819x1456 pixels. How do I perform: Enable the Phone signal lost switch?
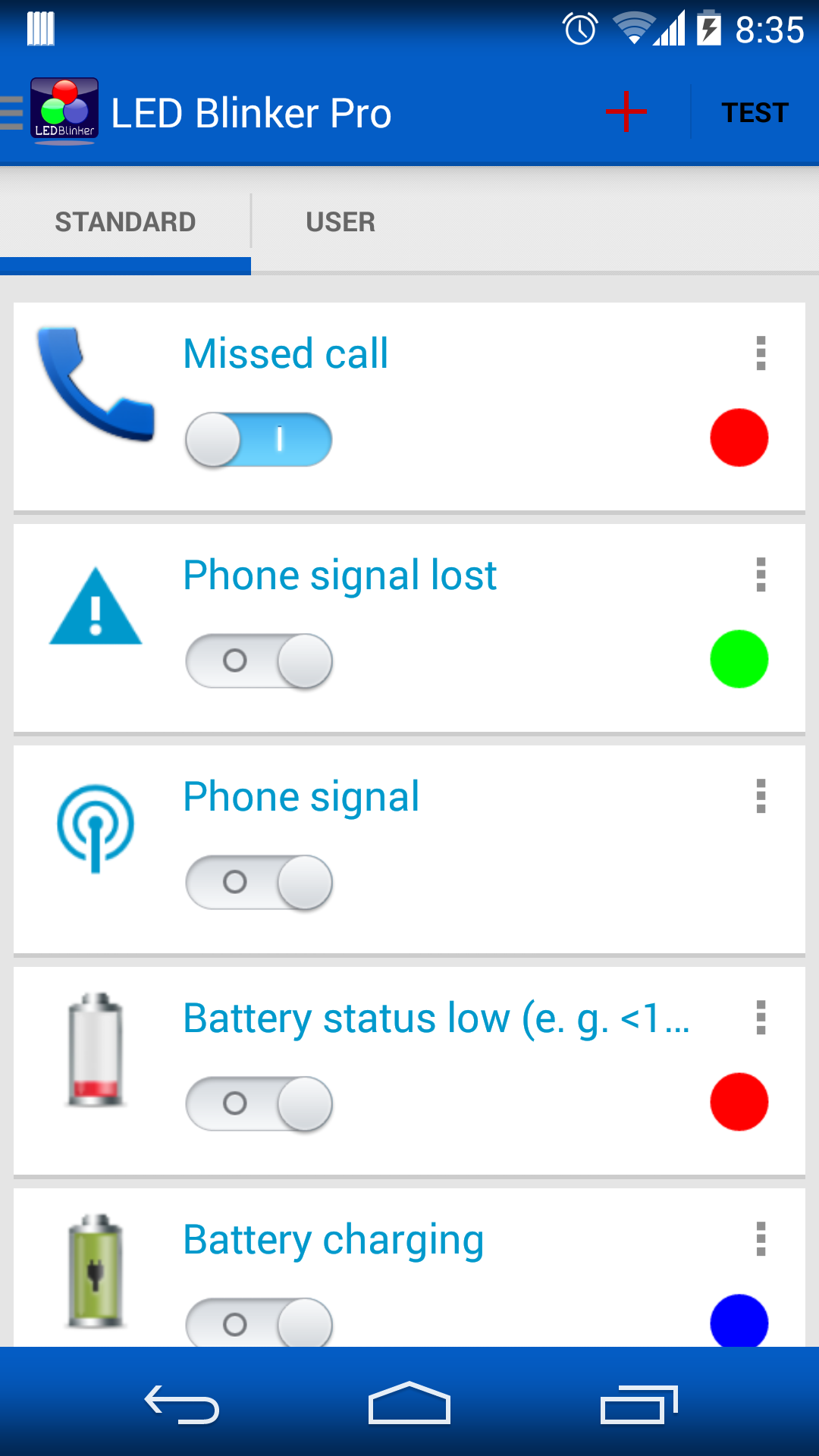(259, 661)
